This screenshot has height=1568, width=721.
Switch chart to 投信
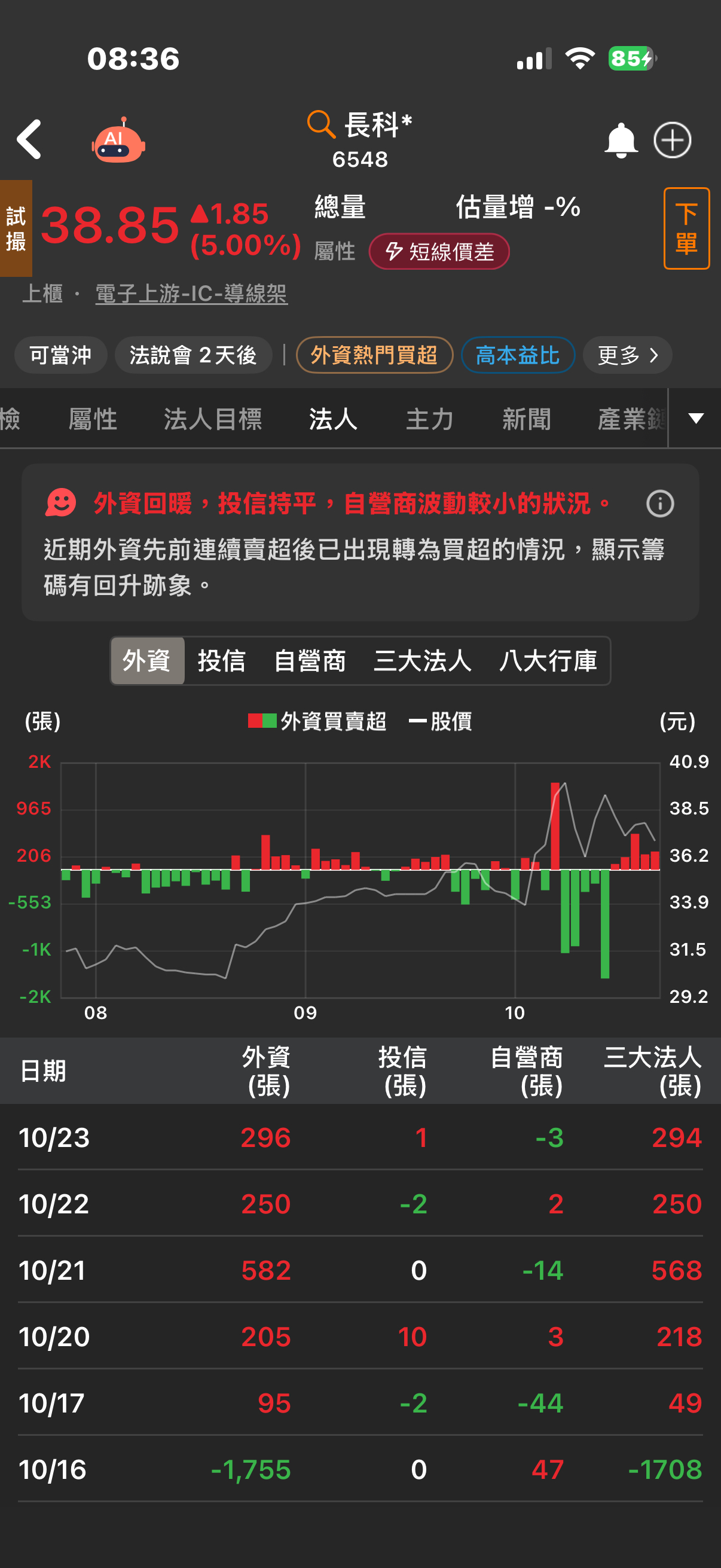tap(221, 661)
